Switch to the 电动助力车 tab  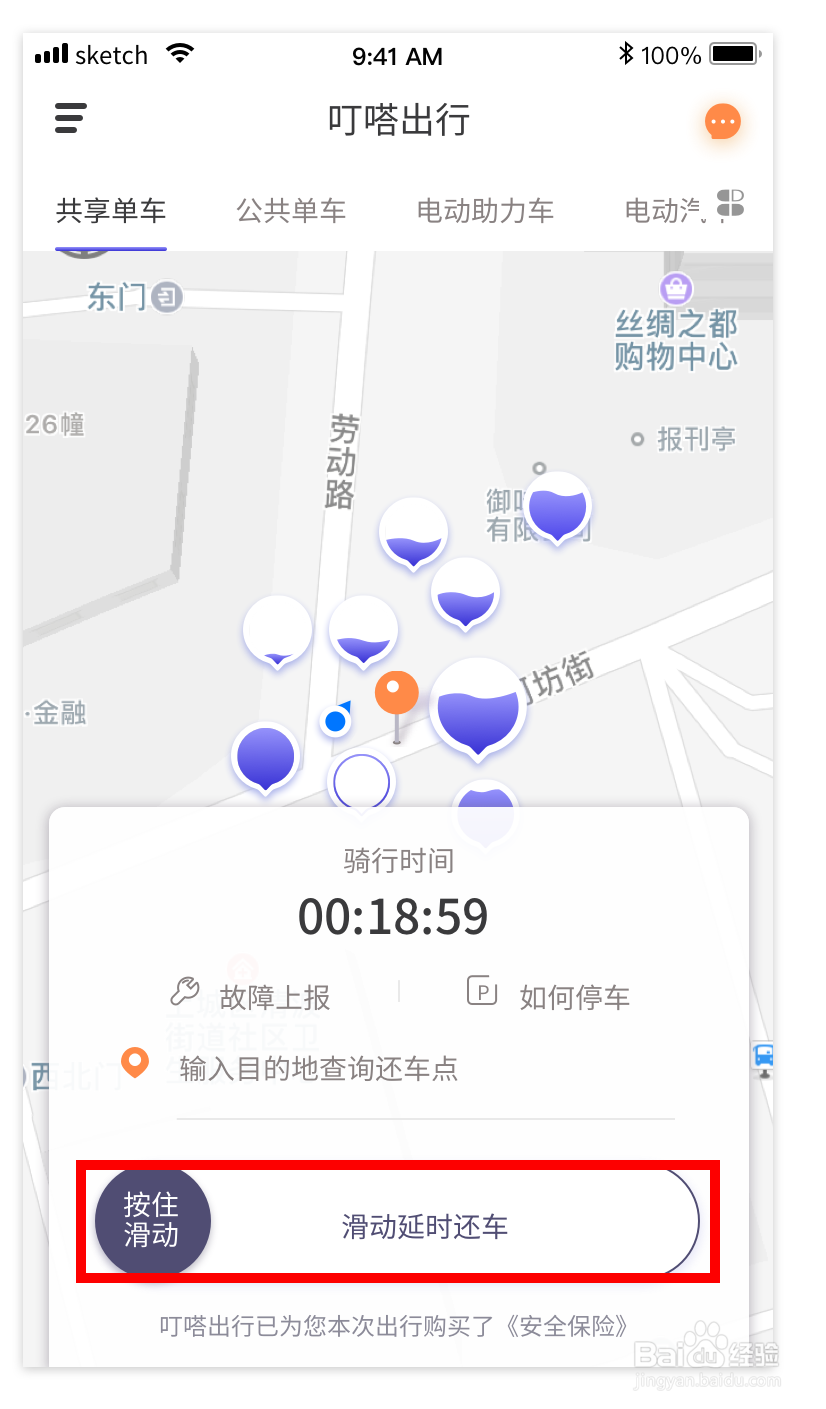point(485,211)
